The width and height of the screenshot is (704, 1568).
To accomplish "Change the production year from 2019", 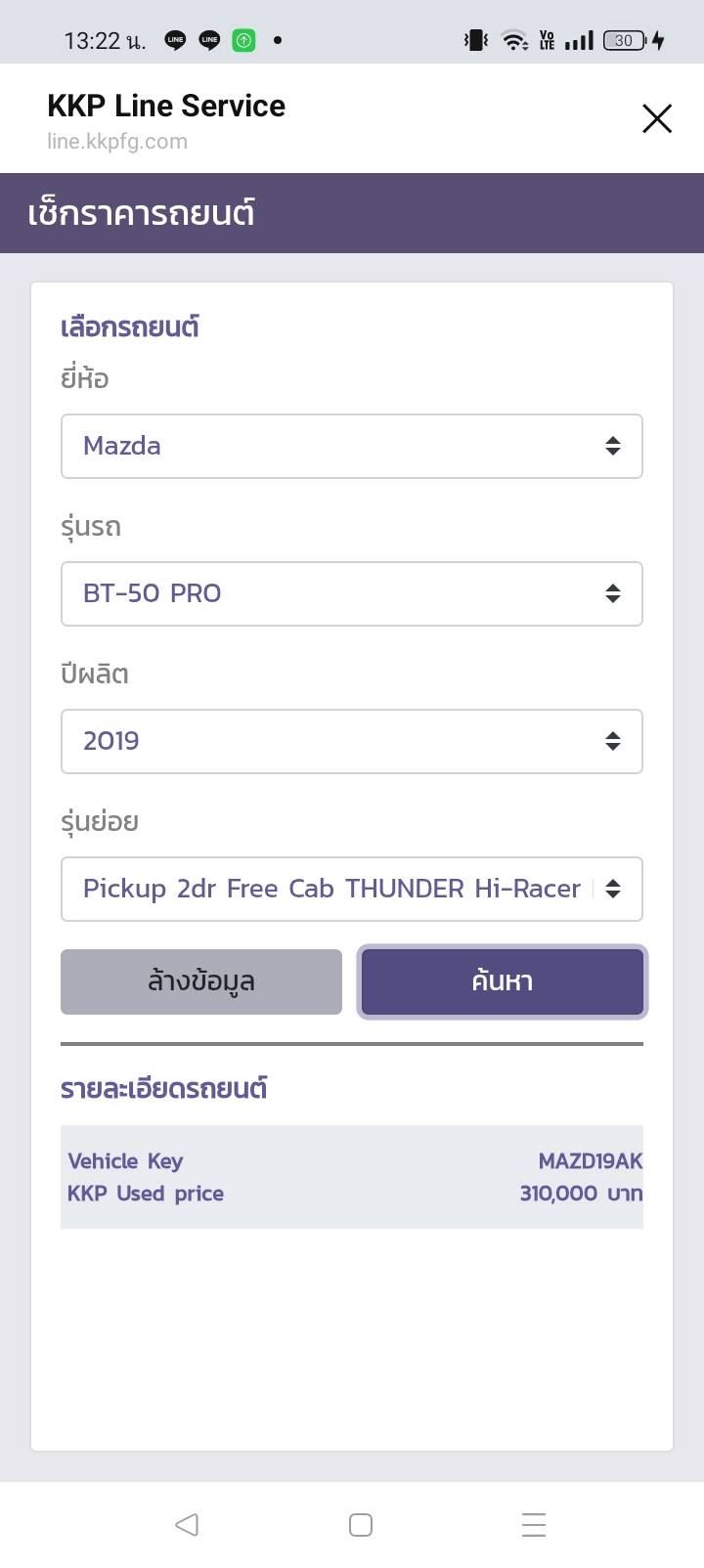I will coord(352,741).
